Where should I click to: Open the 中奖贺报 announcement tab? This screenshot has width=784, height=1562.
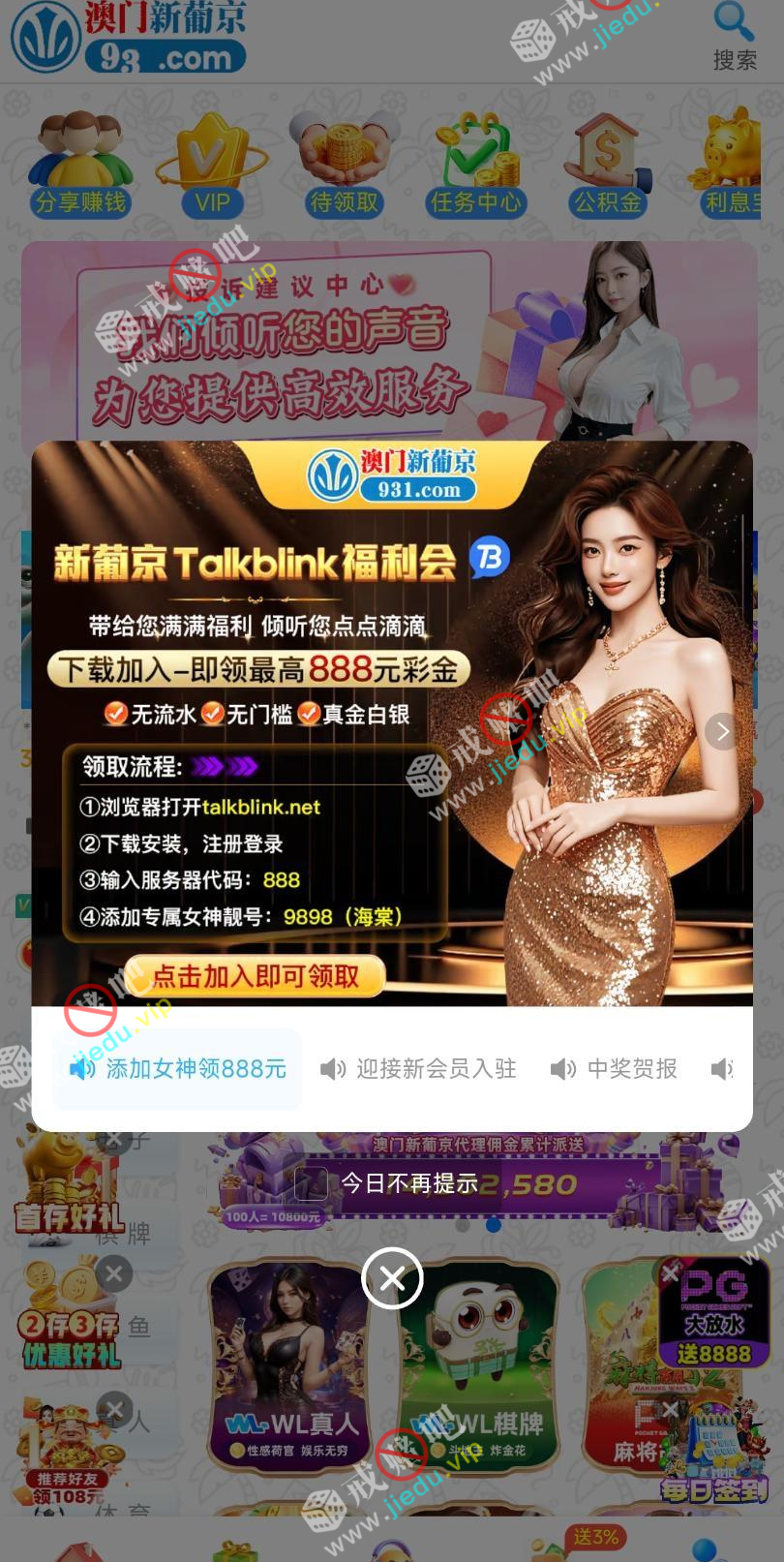pyautogui.click(x=614, y=1069)
